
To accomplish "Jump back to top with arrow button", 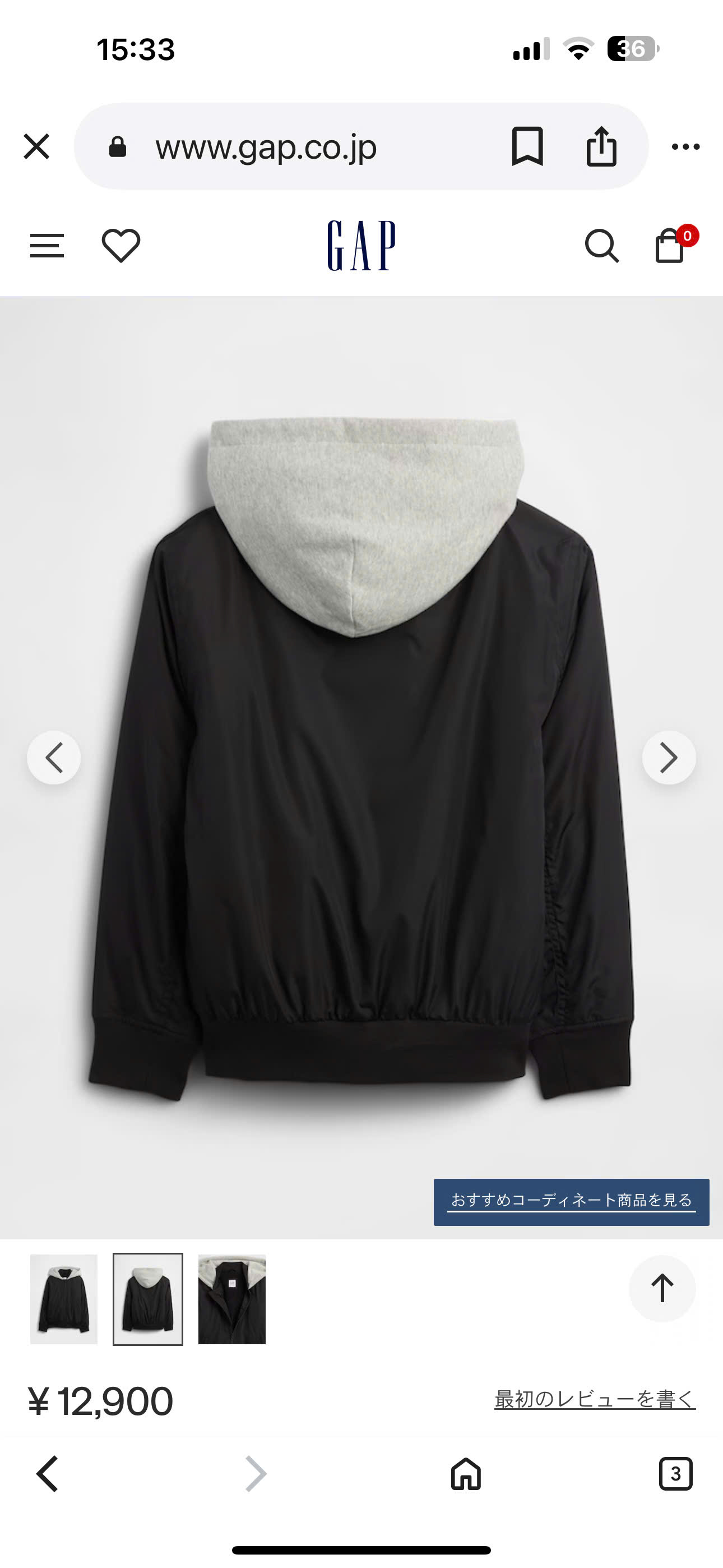I will 661,1289.
